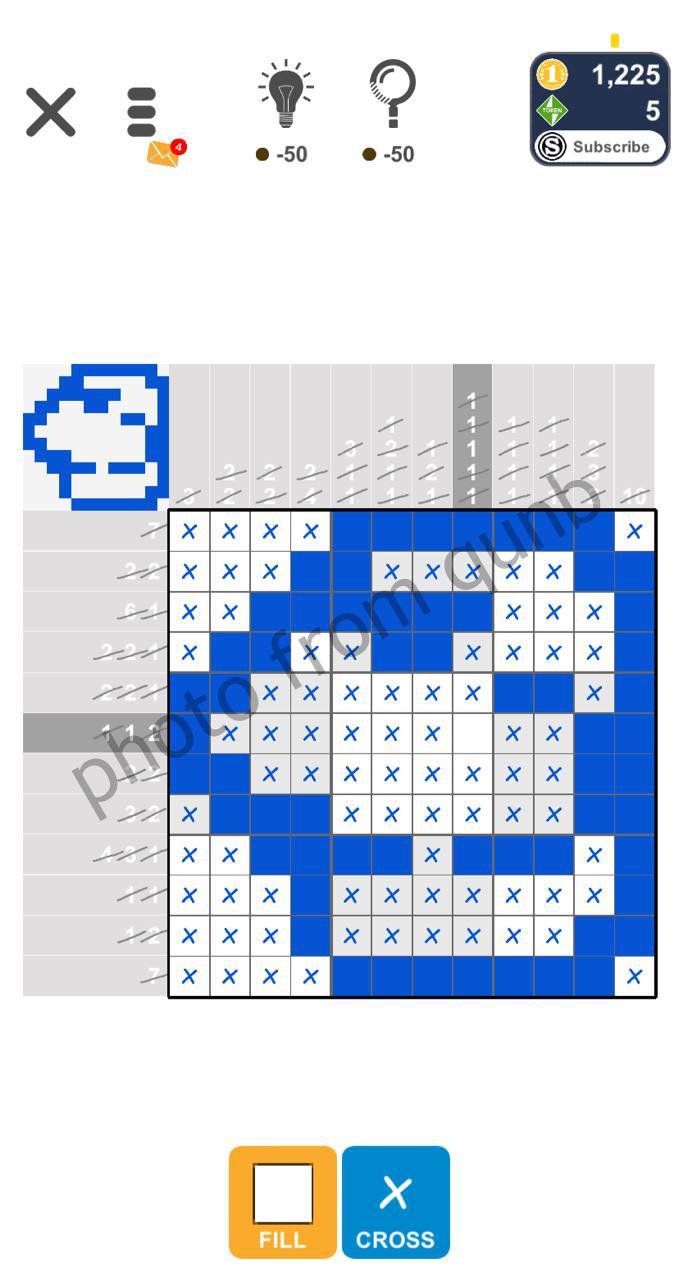The width and height of the screenshot is (679, 1280).
Task: Switch to Cross mode
Action: pyautogui.click(x=395, y=1201)
